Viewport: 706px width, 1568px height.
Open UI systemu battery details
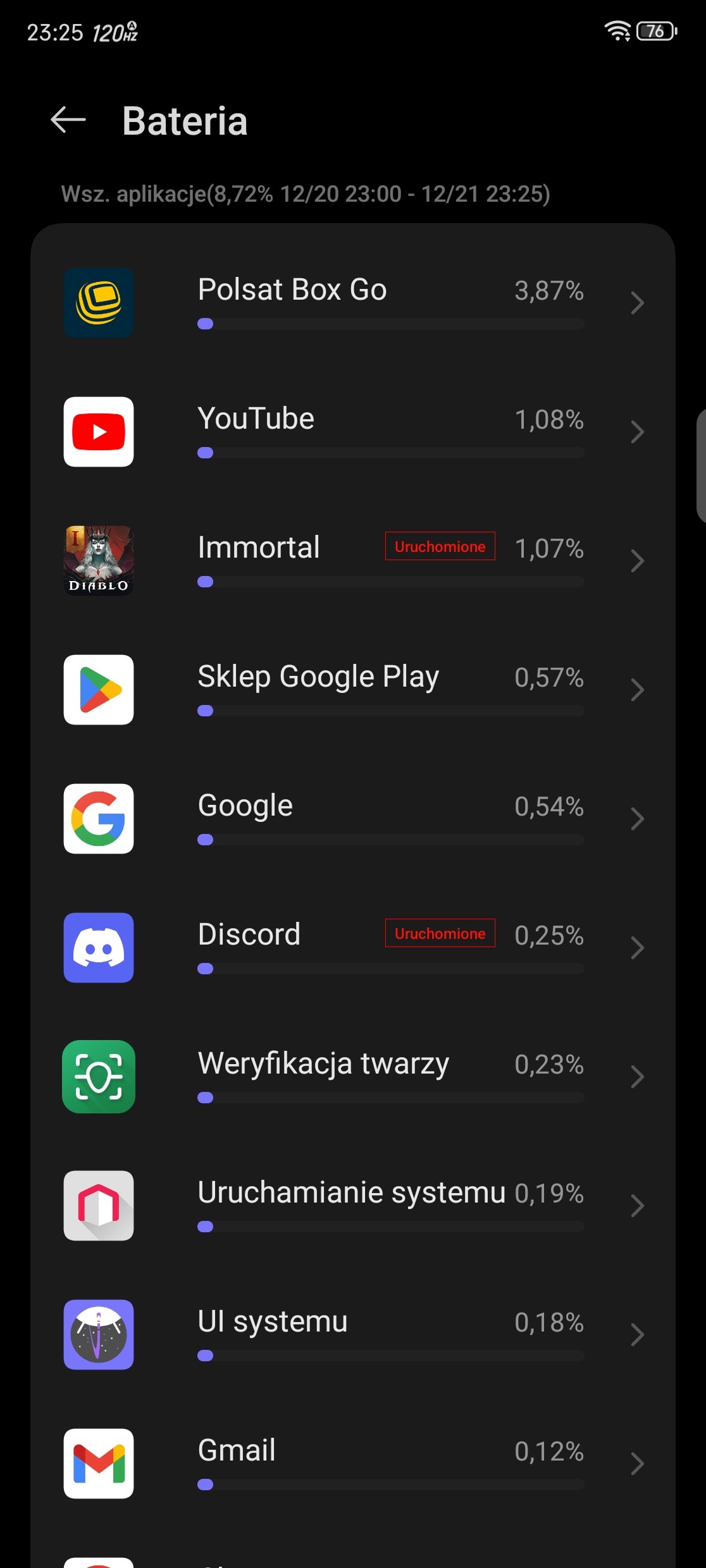tap(353, 1335)
